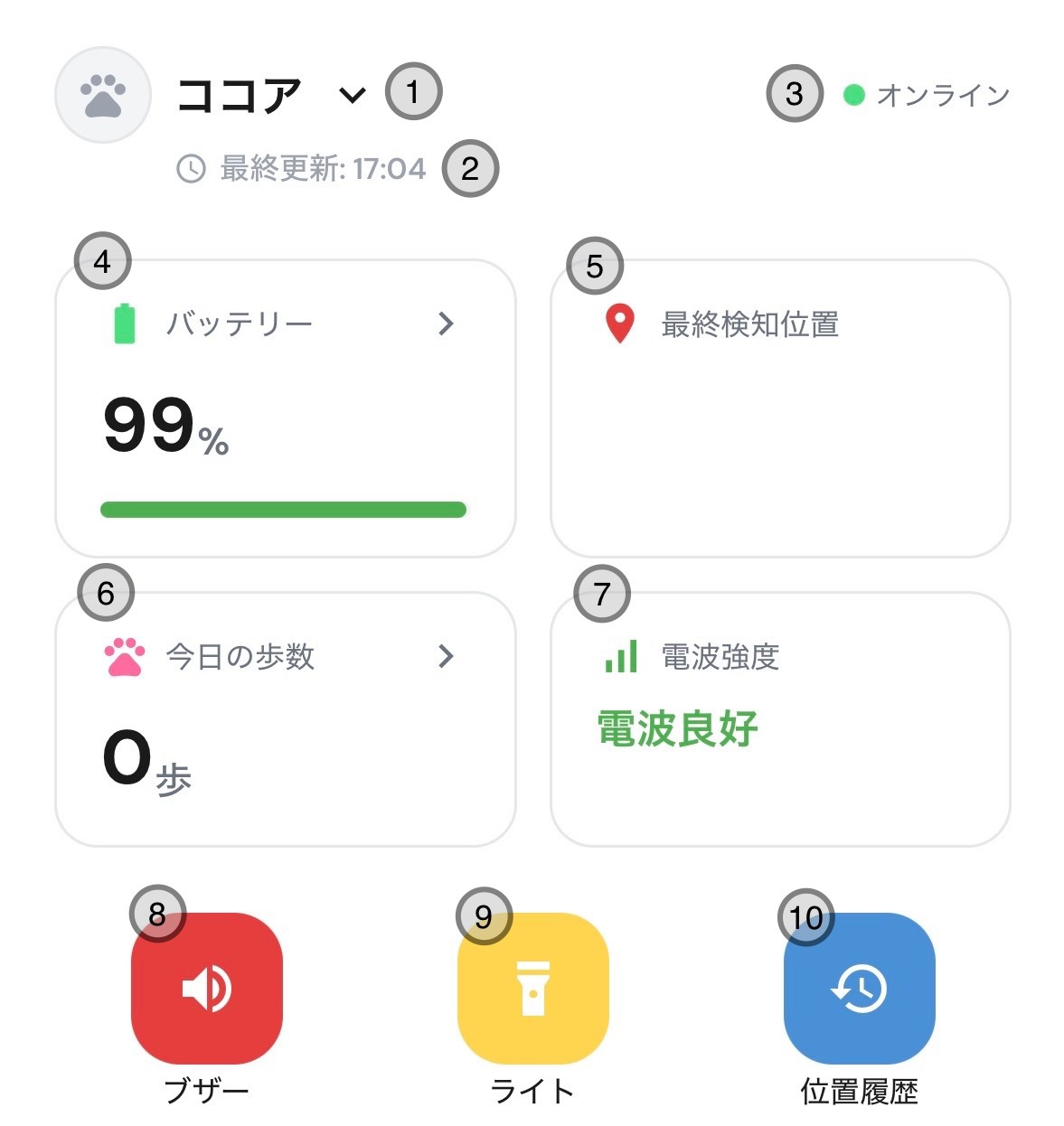The width and height of the screenshot is (1064, 1126).
Task: Activate the red ブザー buzzer speaker icon
Action: [x=208, y=990]
